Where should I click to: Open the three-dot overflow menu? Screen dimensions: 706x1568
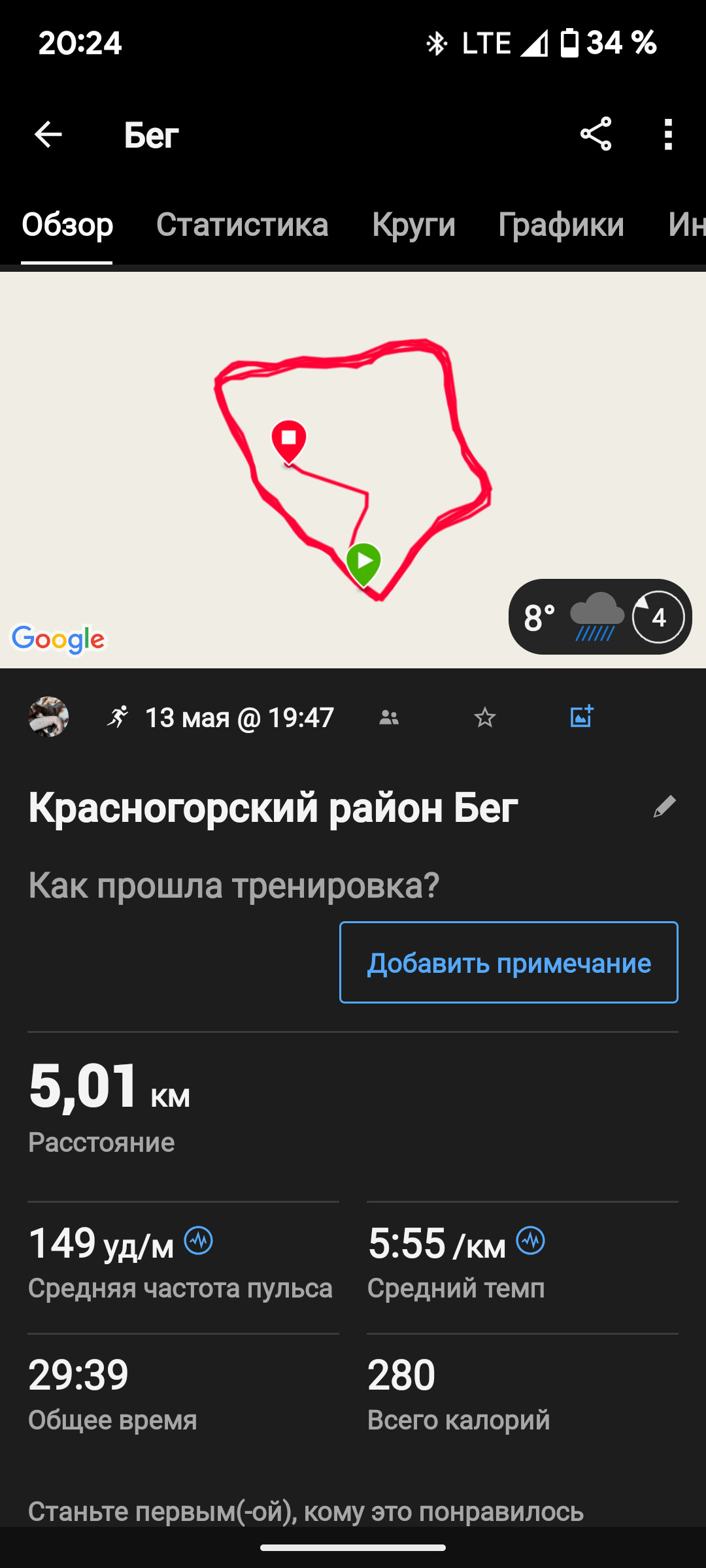[x=667, y=135]
